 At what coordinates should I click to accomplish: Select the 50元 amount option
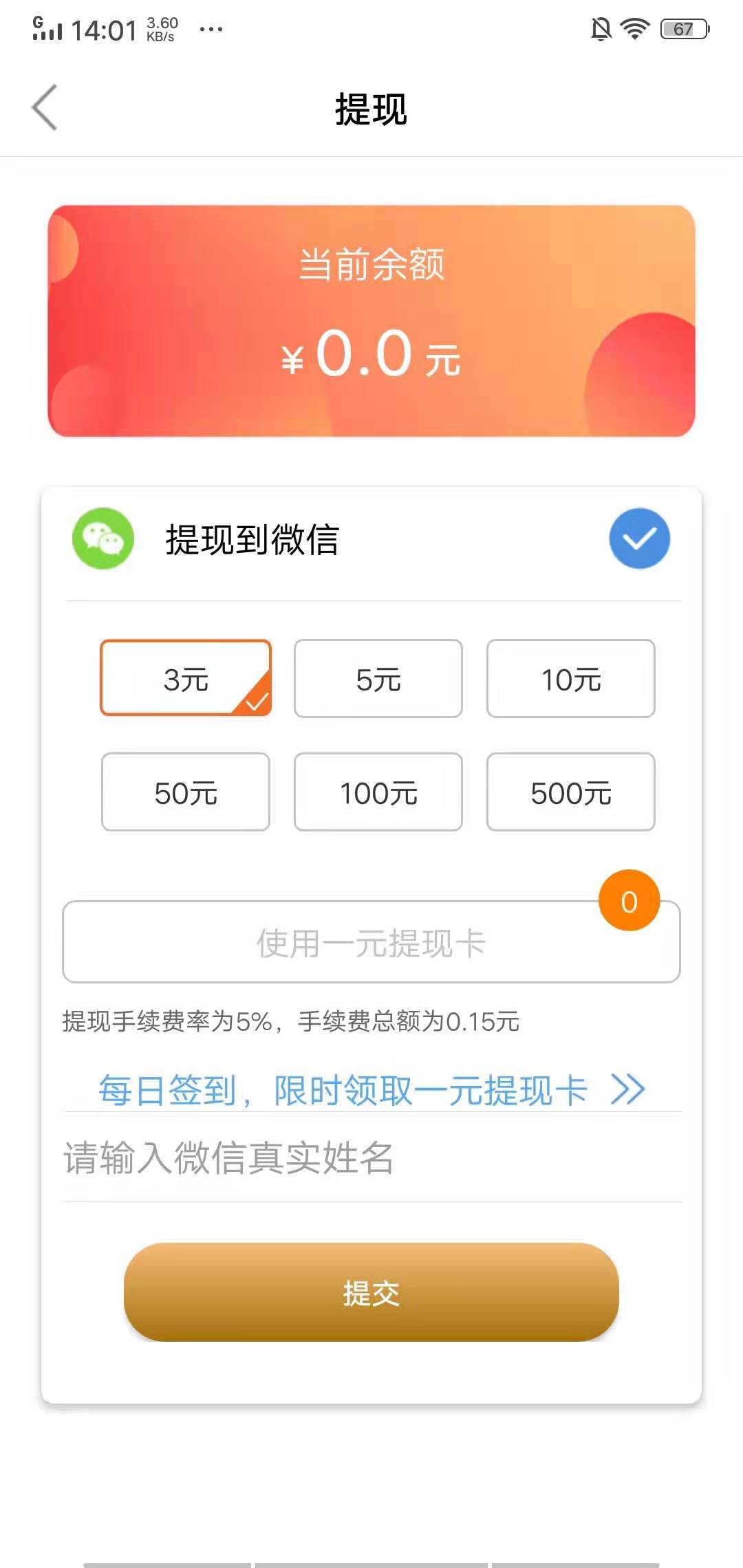(186, 792)
